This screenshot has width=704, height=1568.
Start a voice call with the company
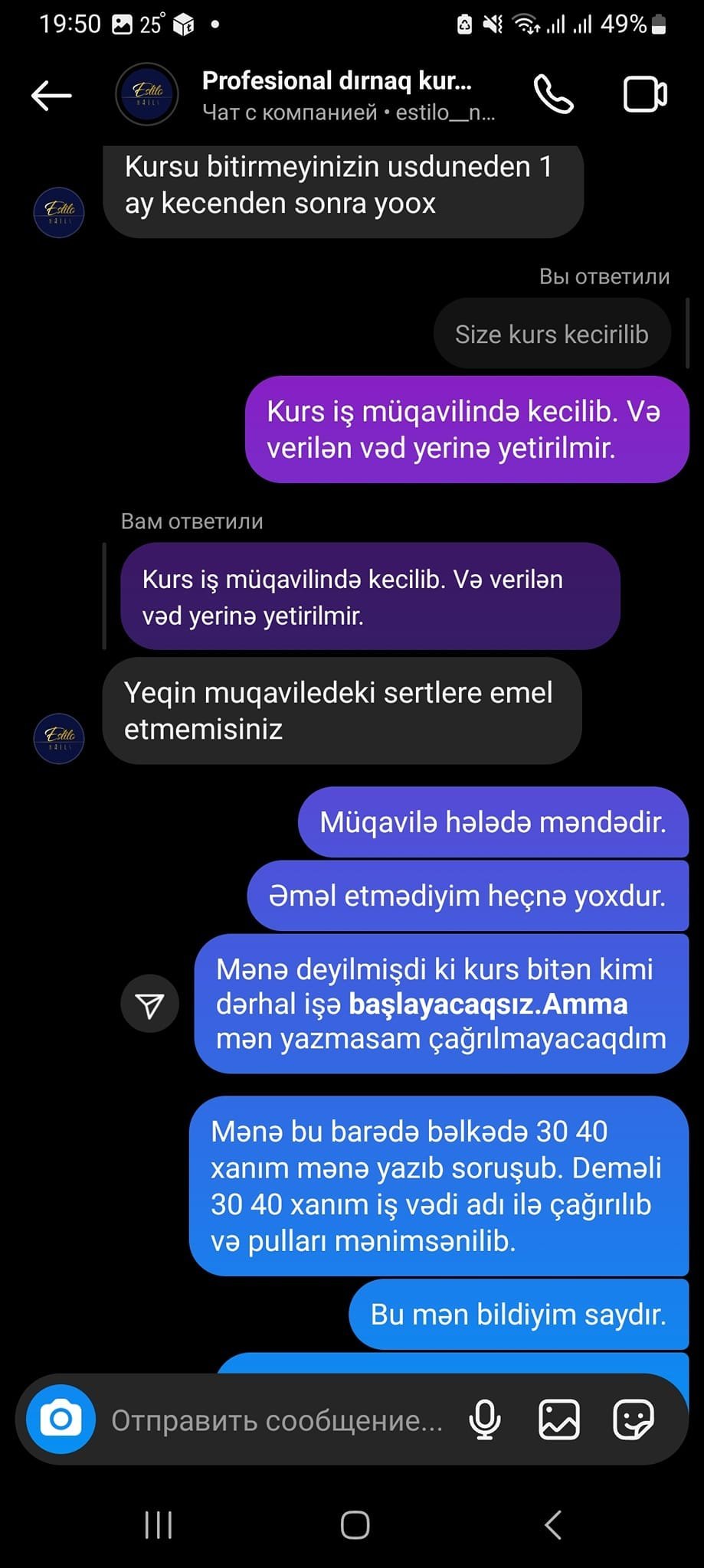point(553,95)
